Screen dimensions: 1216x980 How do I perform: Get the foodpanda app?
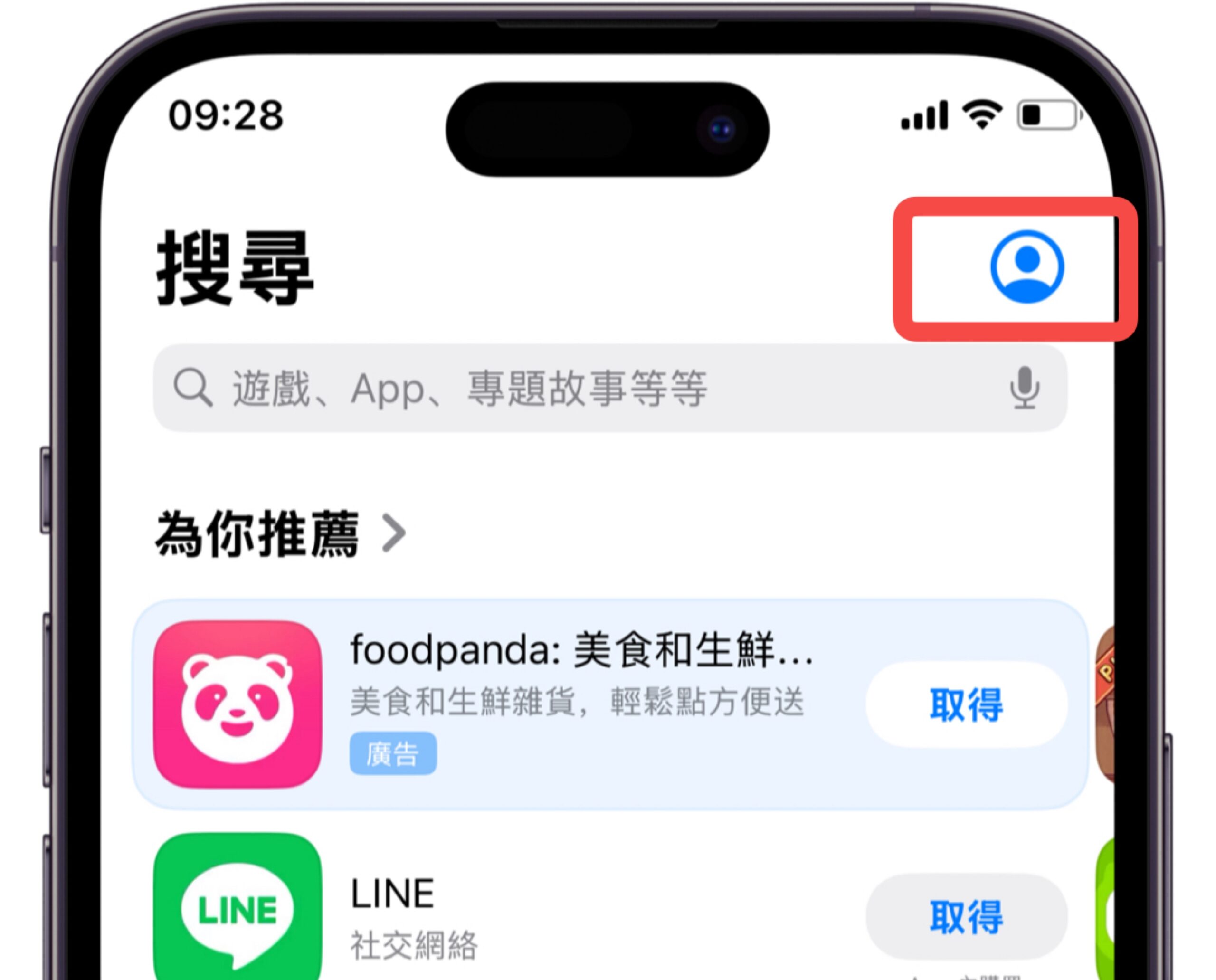click(966, 704)
